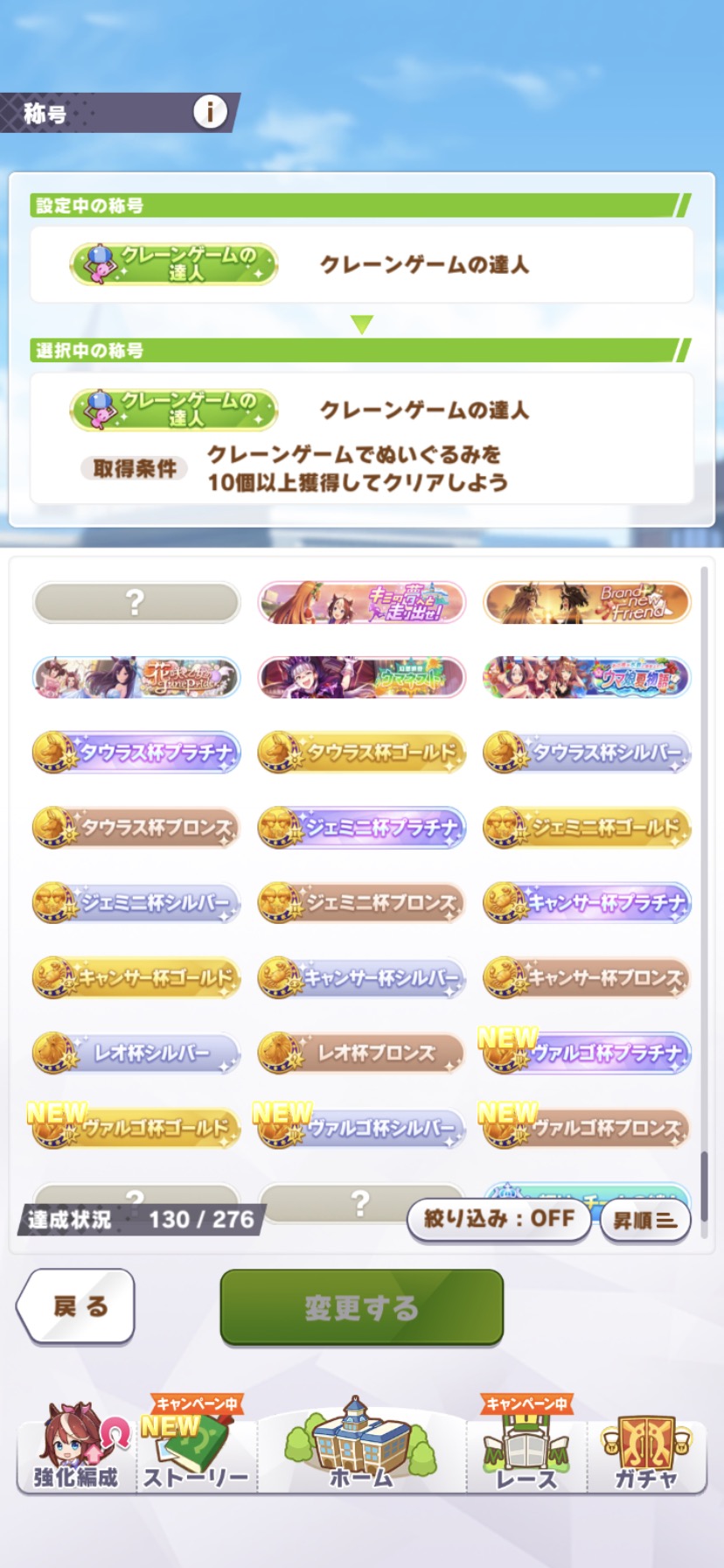Select the キャンサー杯ゴールド title
Image resolution: width=724 pixels, height=1568 pixels.
point(136,978)
